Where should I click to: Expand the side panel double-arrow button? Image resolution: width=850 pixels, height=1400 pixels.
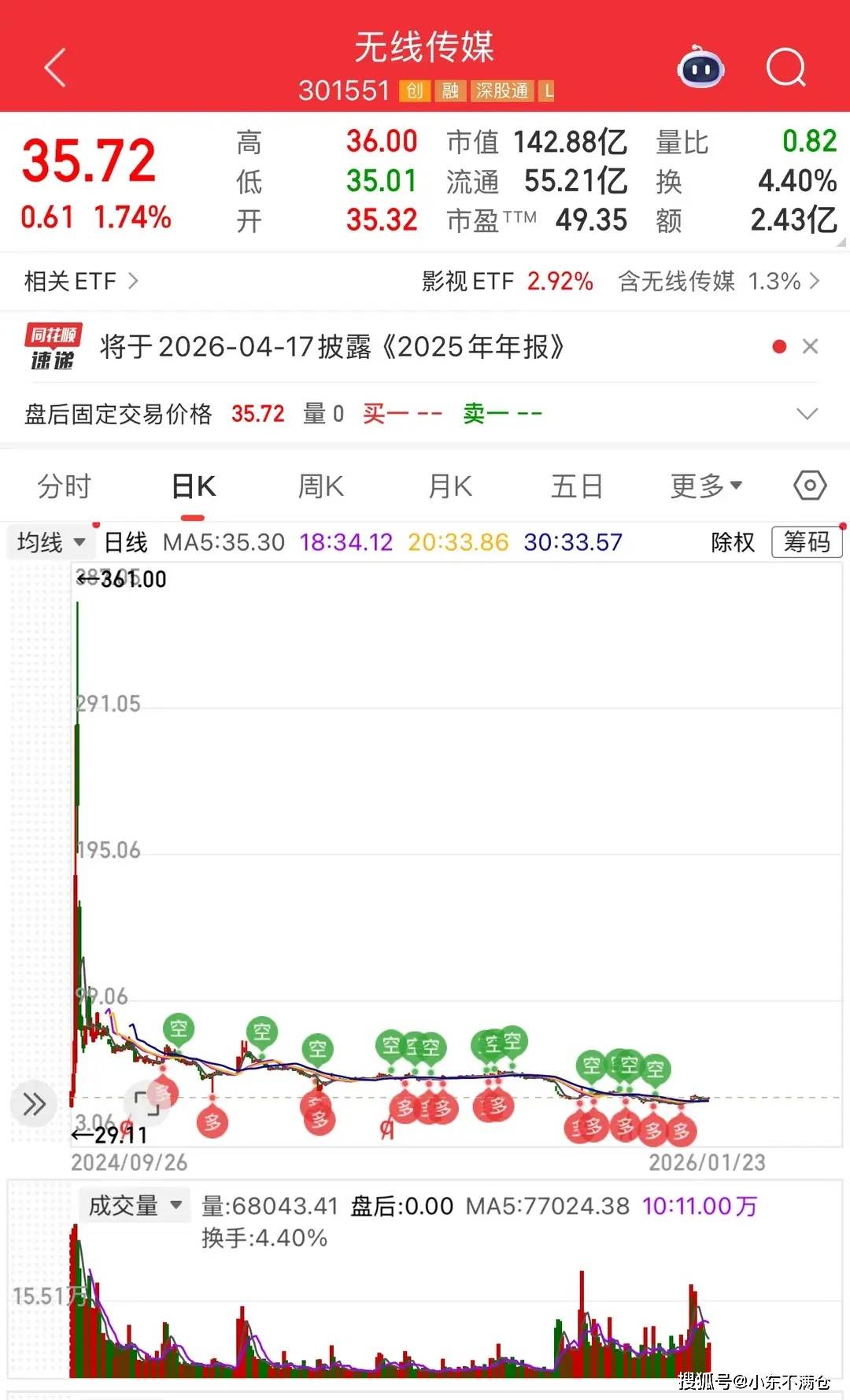pyautogui.click(x=34, y=1105)
